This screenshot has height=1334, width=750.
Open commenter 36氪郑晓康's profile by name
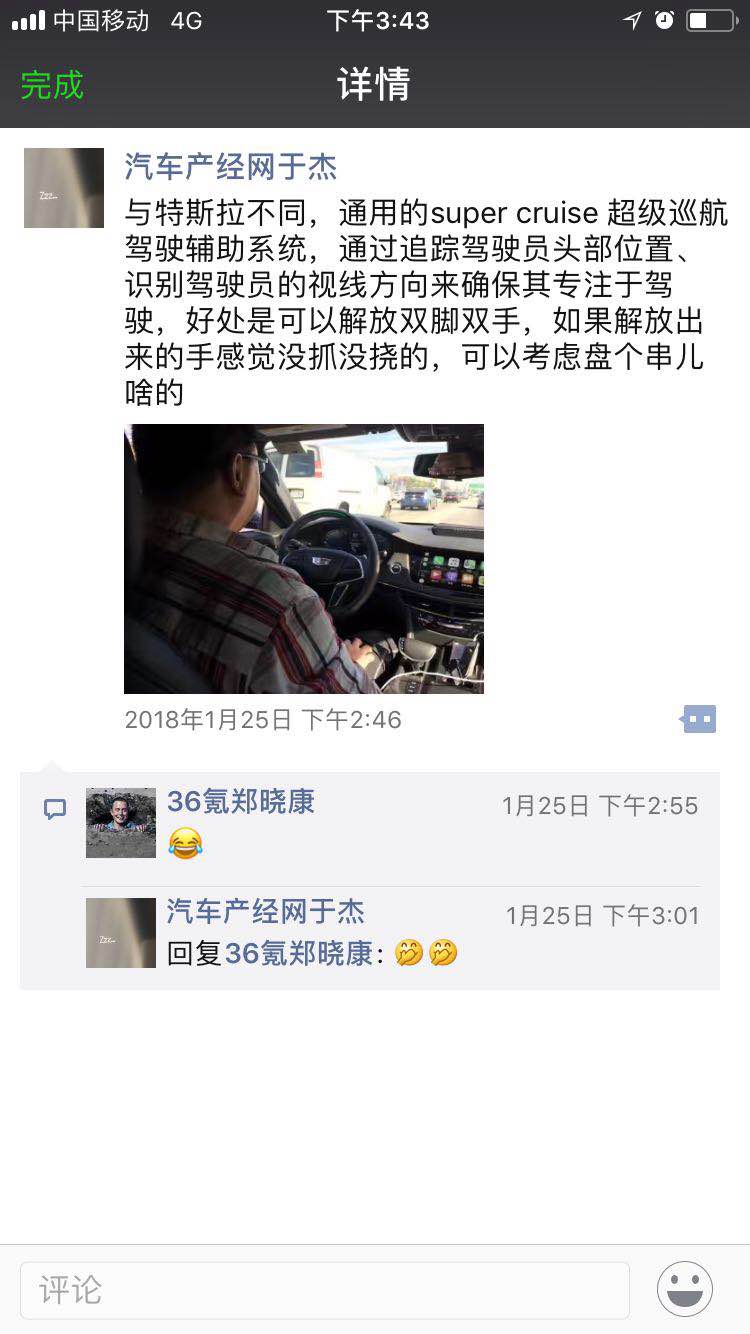(241, 801)
